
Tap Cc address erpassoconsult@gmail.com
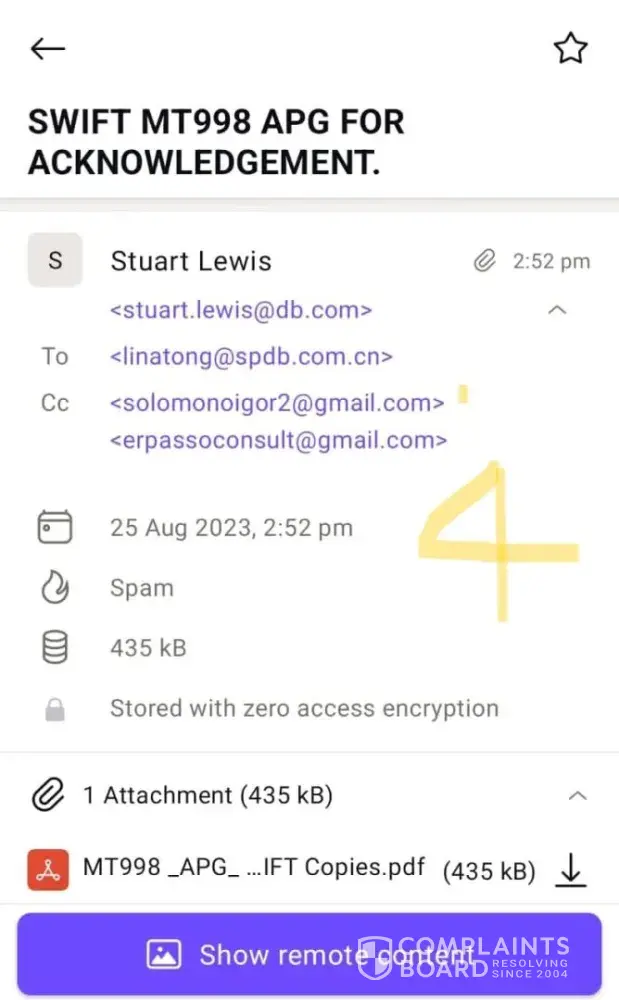click(279, 439)
